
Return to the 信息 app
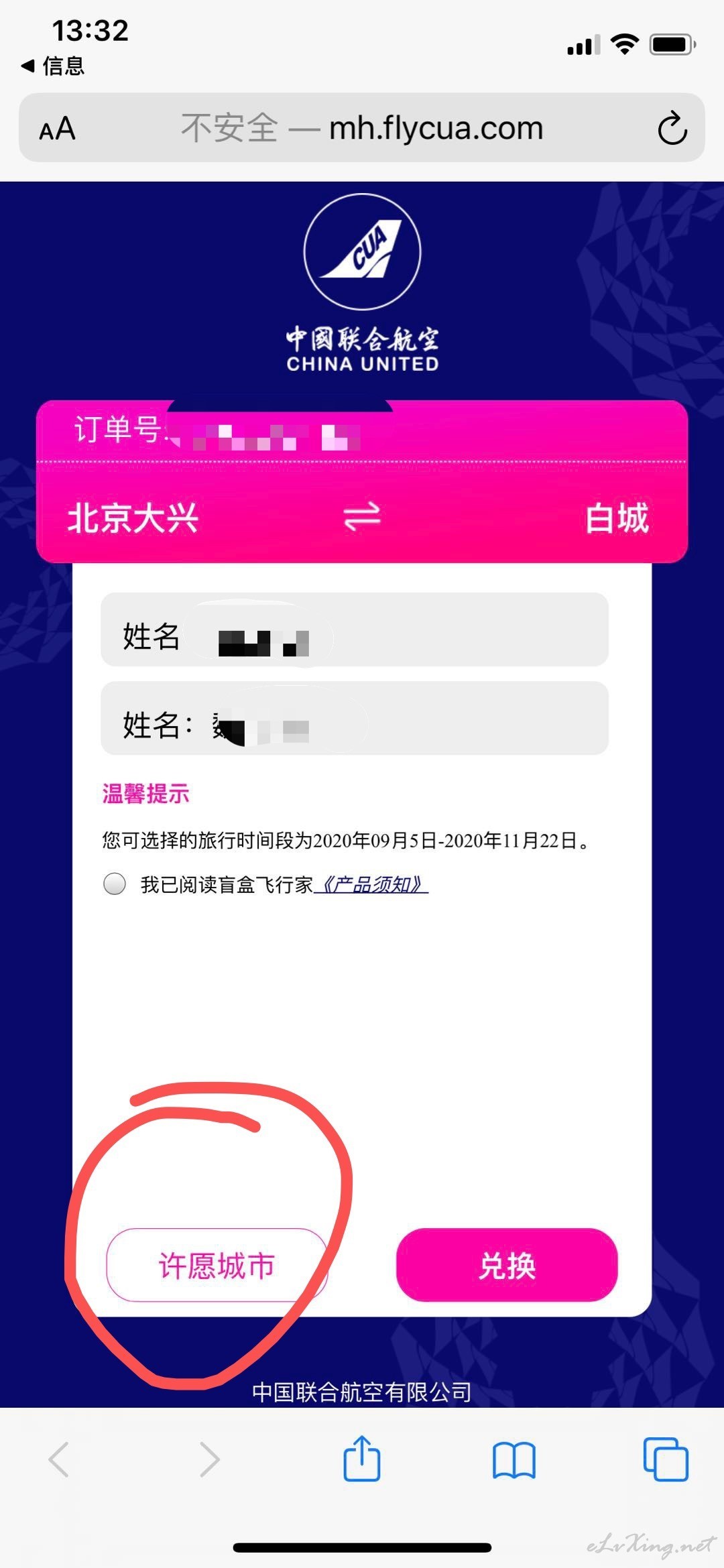point(52,66)
